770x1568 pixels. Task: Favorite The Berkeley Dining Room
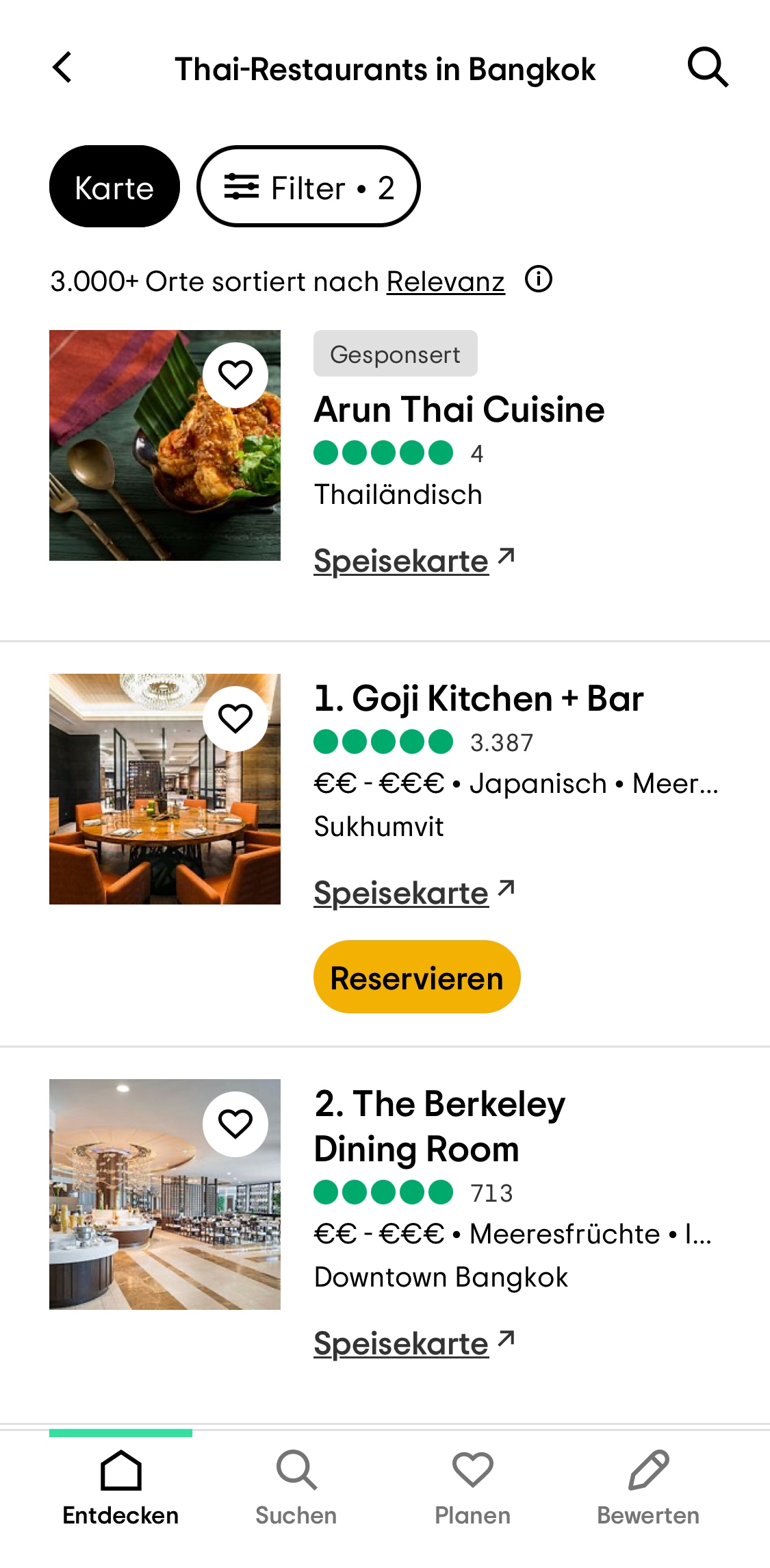[x=235, y=1124]
